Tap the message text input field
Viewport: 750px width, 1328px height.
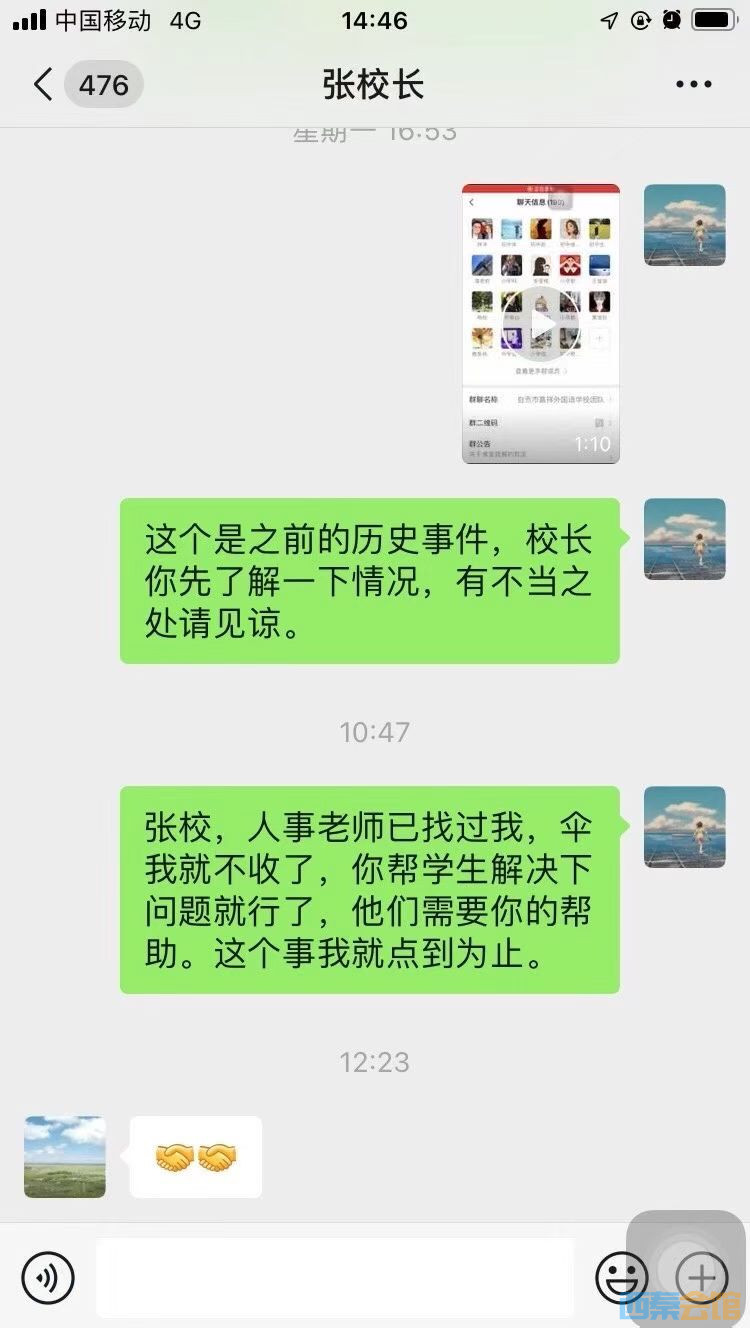click(x=335, y=1277)
